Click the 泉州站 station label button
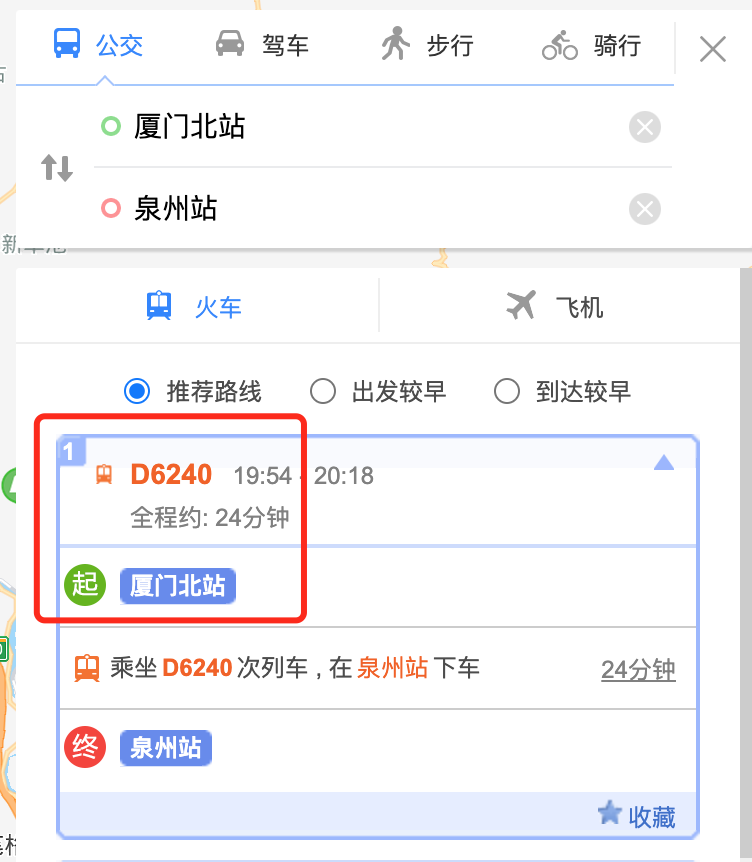This screenshot has height=862, width=752. [x=164, y=747]
